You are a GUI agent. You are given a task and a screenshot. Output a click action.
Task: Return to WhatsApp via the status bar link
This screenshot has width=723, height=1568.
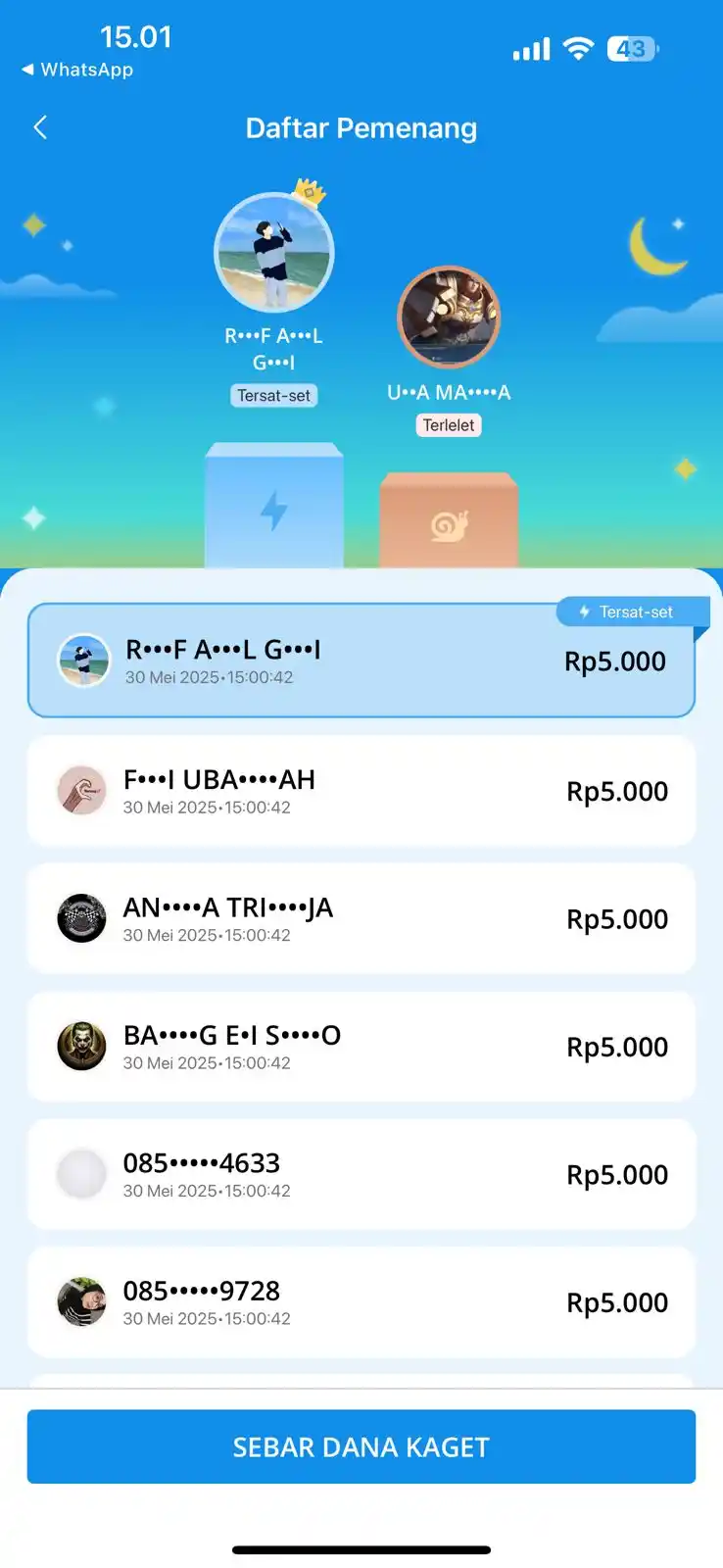pyautogui.click(x=76, y=70)
